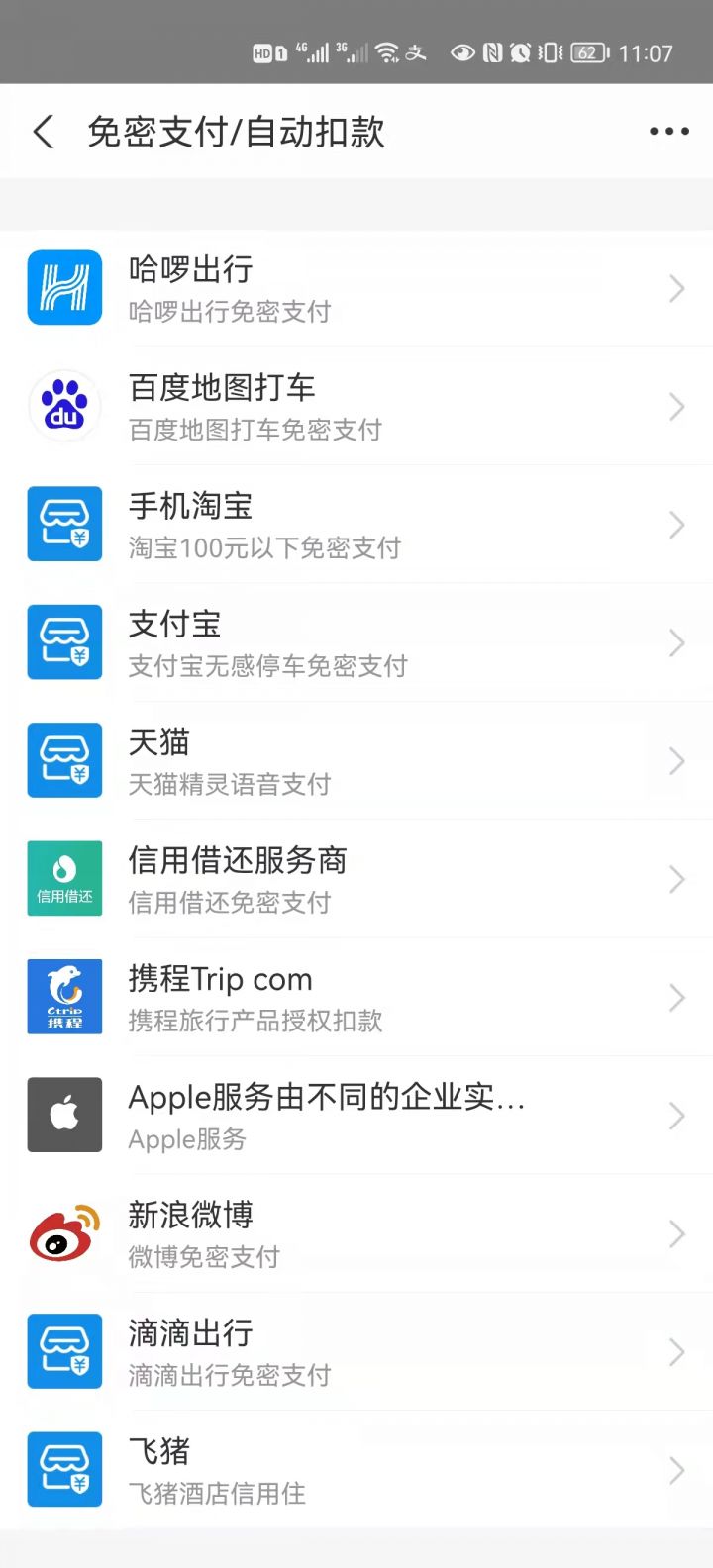
Task: Select the 飞猪酒店信用住 row
Action: click(x=356, y=1470)
